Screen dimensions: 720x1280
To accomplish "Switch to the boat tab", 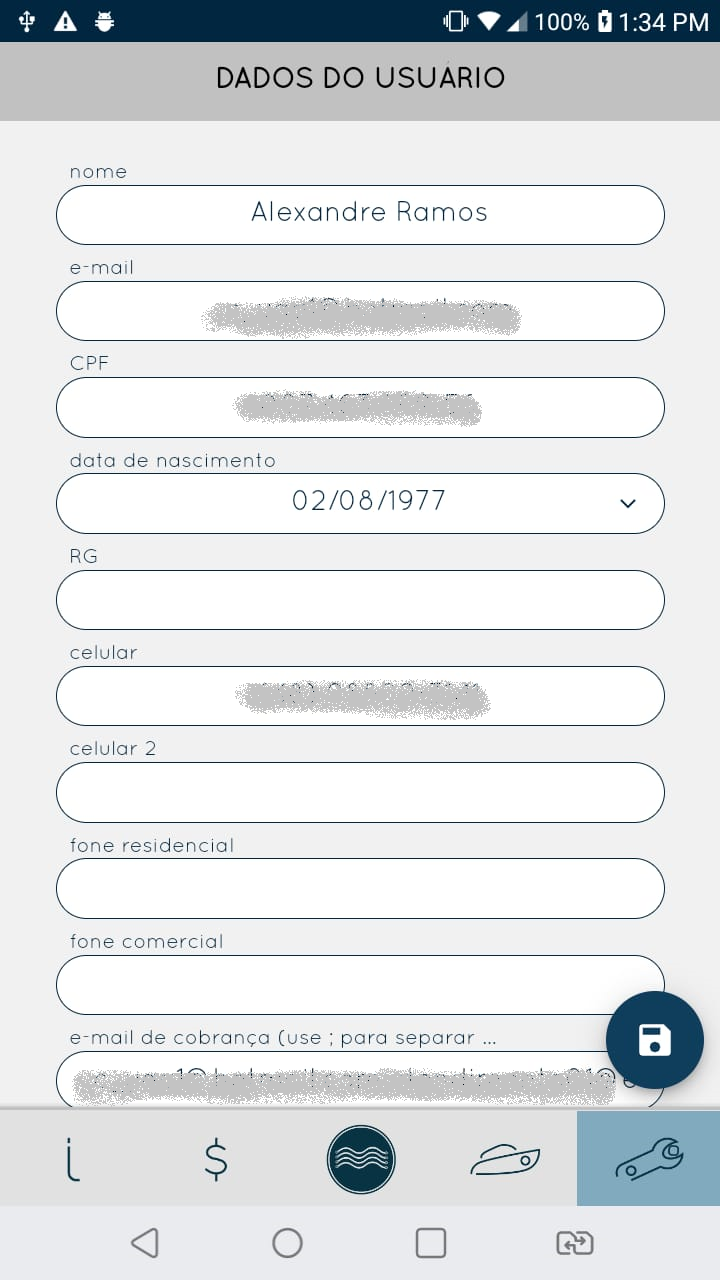I will pyautogui.click(x=505, y=1159).
